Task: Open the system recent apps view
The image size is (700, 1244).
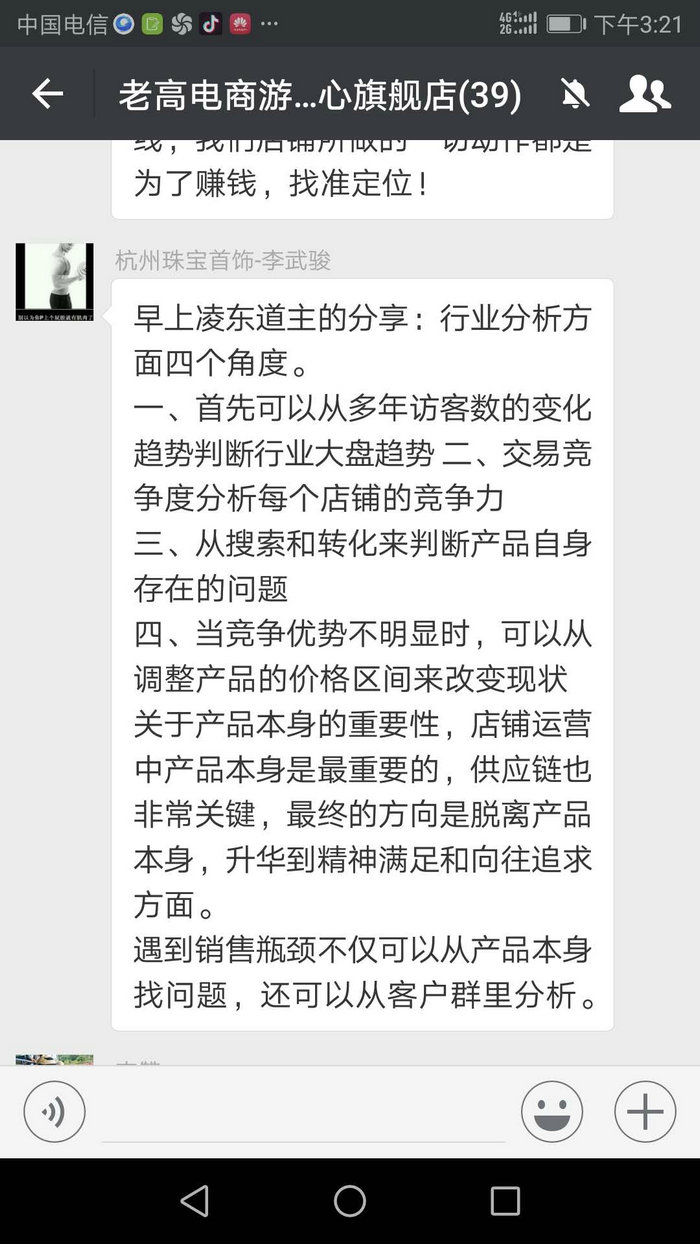Action: coord(505,1201)
